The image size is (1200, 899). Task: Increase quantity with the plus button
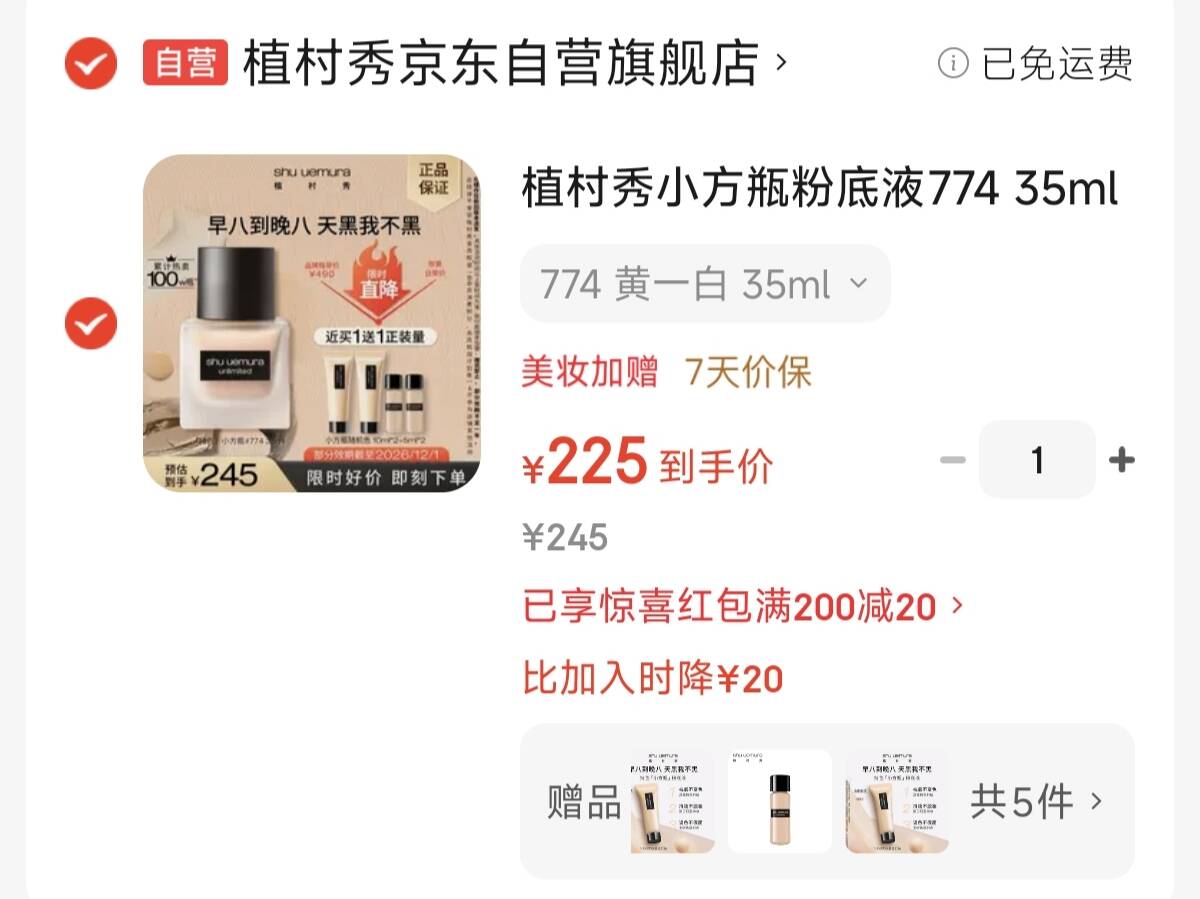(1122, 460)
